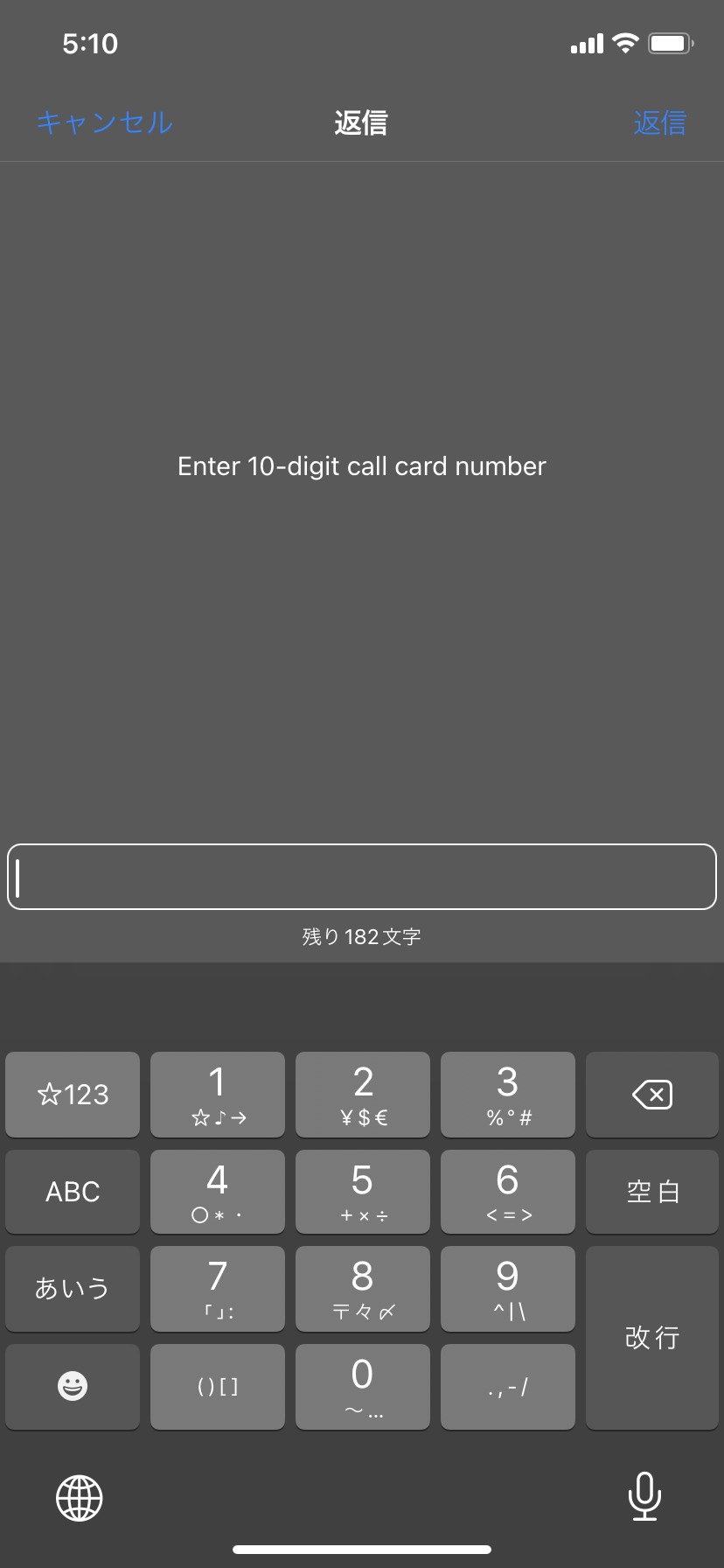Viewport: 724px width, 1568px height.
Task: Delete a character with the backspace key
Action: [651, 1095]
